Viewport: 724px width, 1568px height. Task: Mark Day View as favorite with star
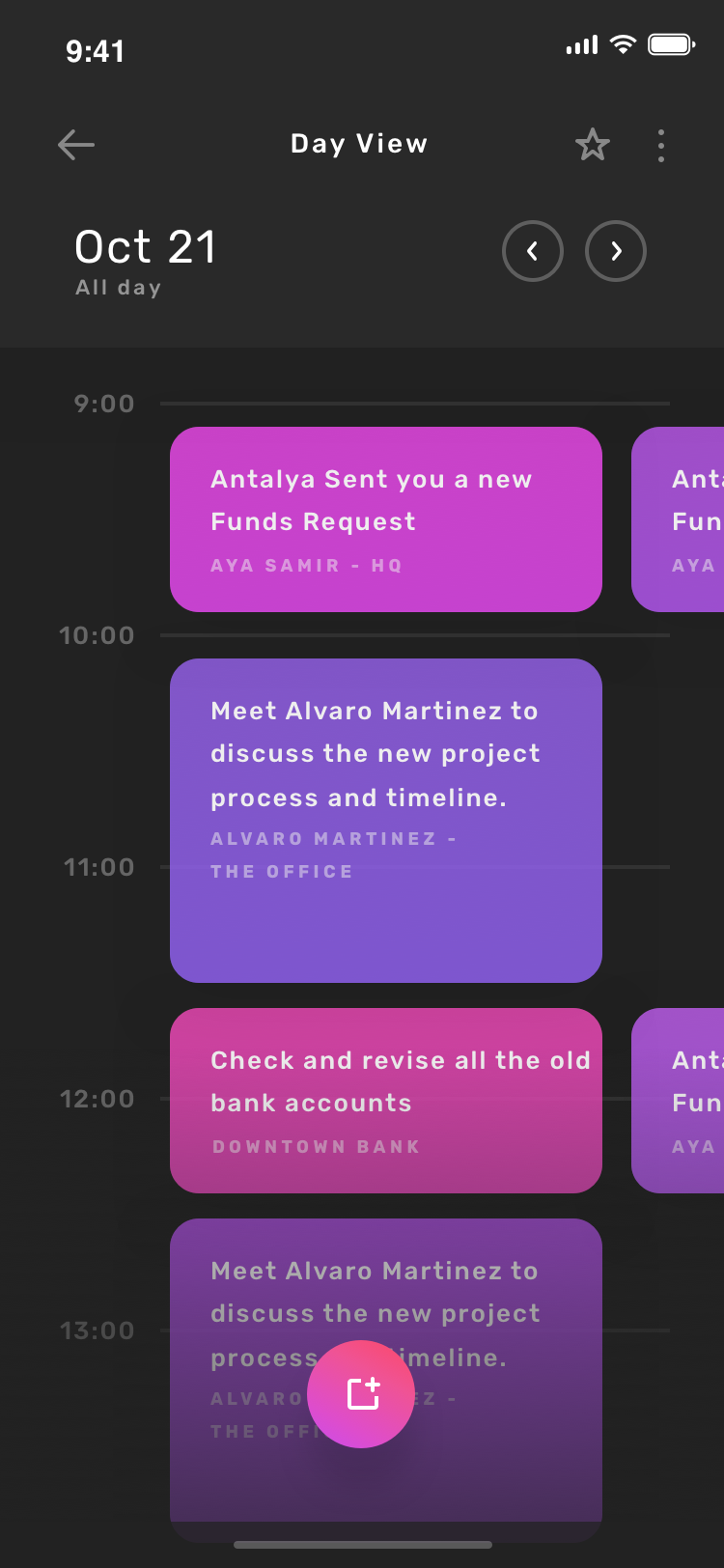click(x=592, y=145)
